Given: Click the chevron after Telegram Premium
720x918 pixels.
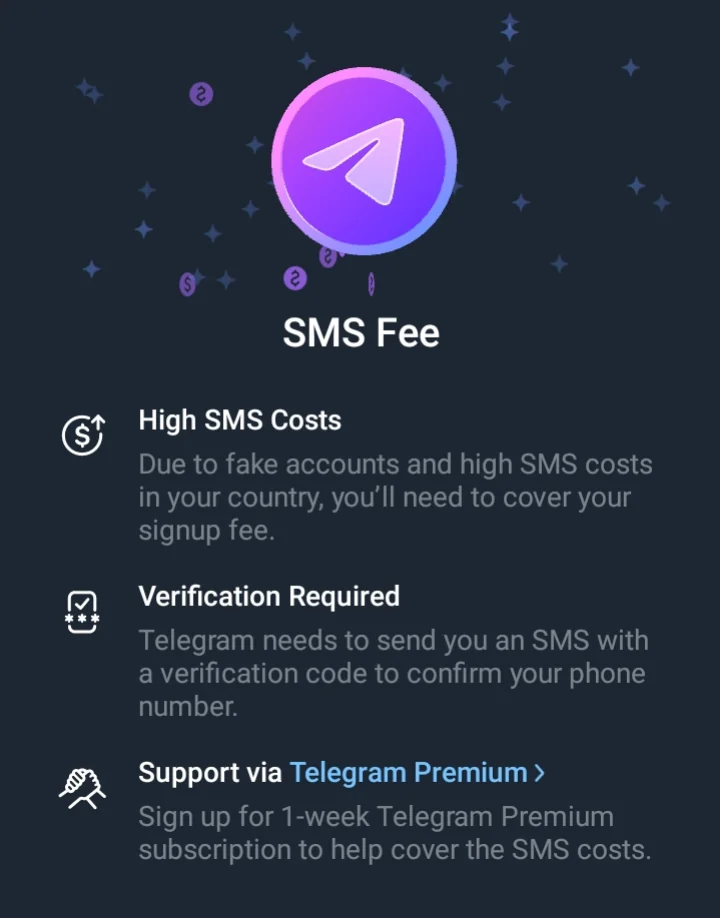Looking at the screenshot, I should coord(537,772).
